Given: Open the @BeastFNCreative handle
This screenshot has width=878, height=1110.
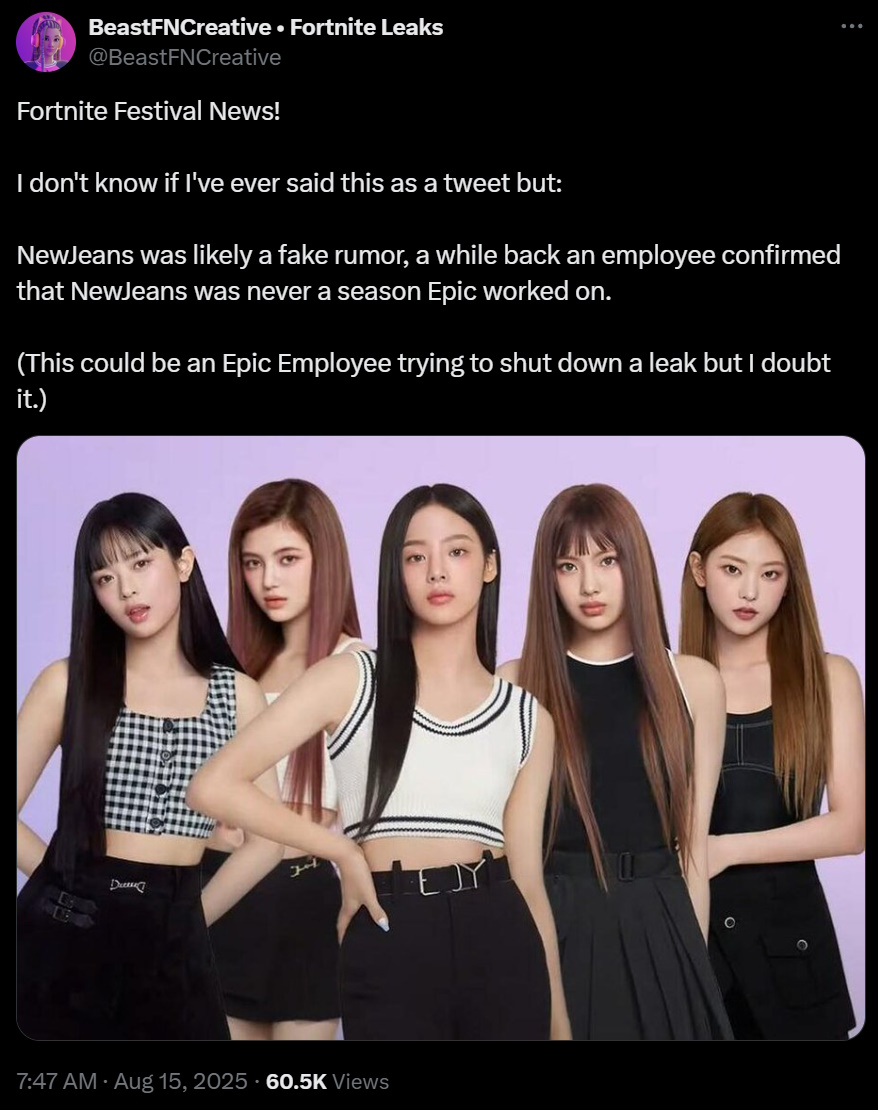Looking at the screenshot, I should (x=185, y=57).
